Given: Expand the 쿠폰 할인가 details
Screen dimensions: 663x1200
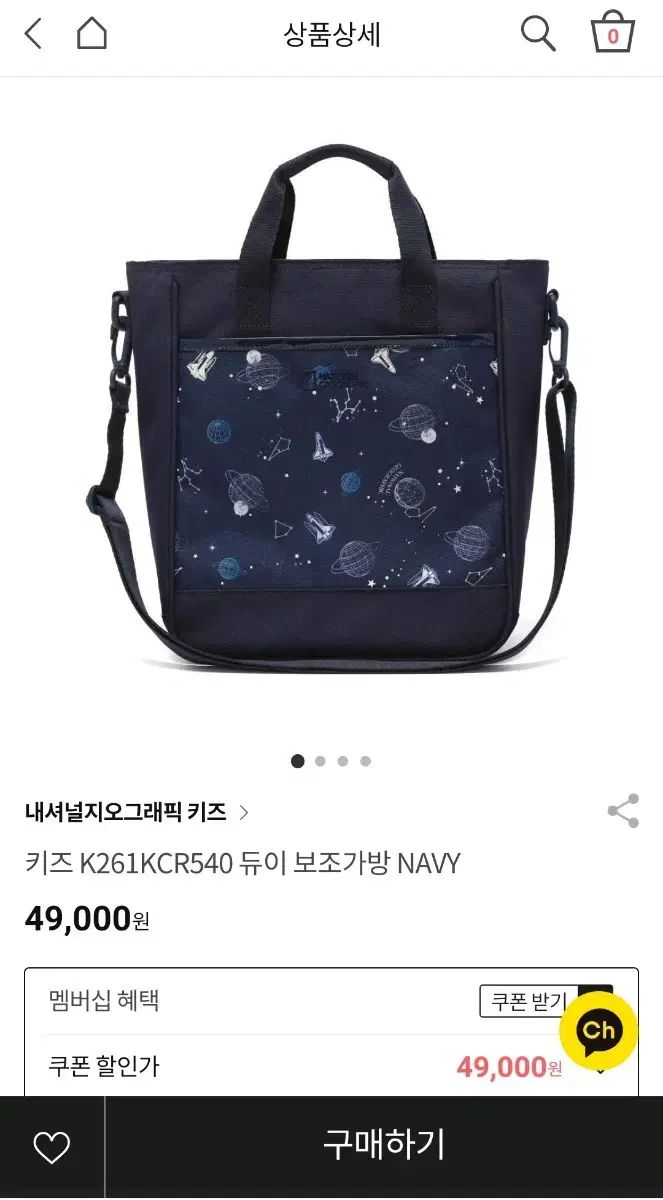Looking at the screenshot, I should click(x=601, y=1069).
